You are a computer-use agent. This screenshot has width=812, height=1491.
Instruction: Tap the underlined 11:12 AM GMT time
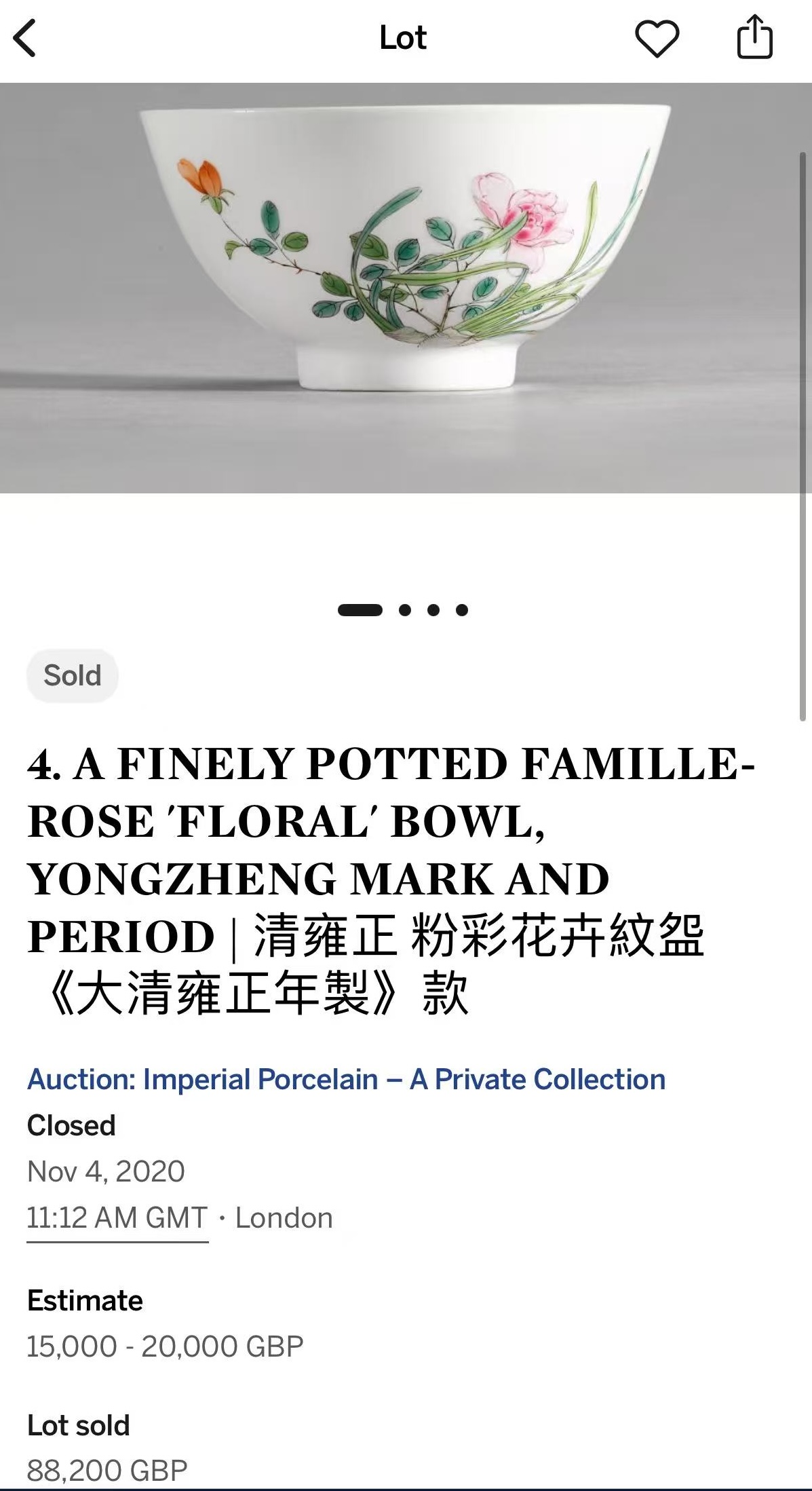pyautogui.click(x=117, y=1218)
